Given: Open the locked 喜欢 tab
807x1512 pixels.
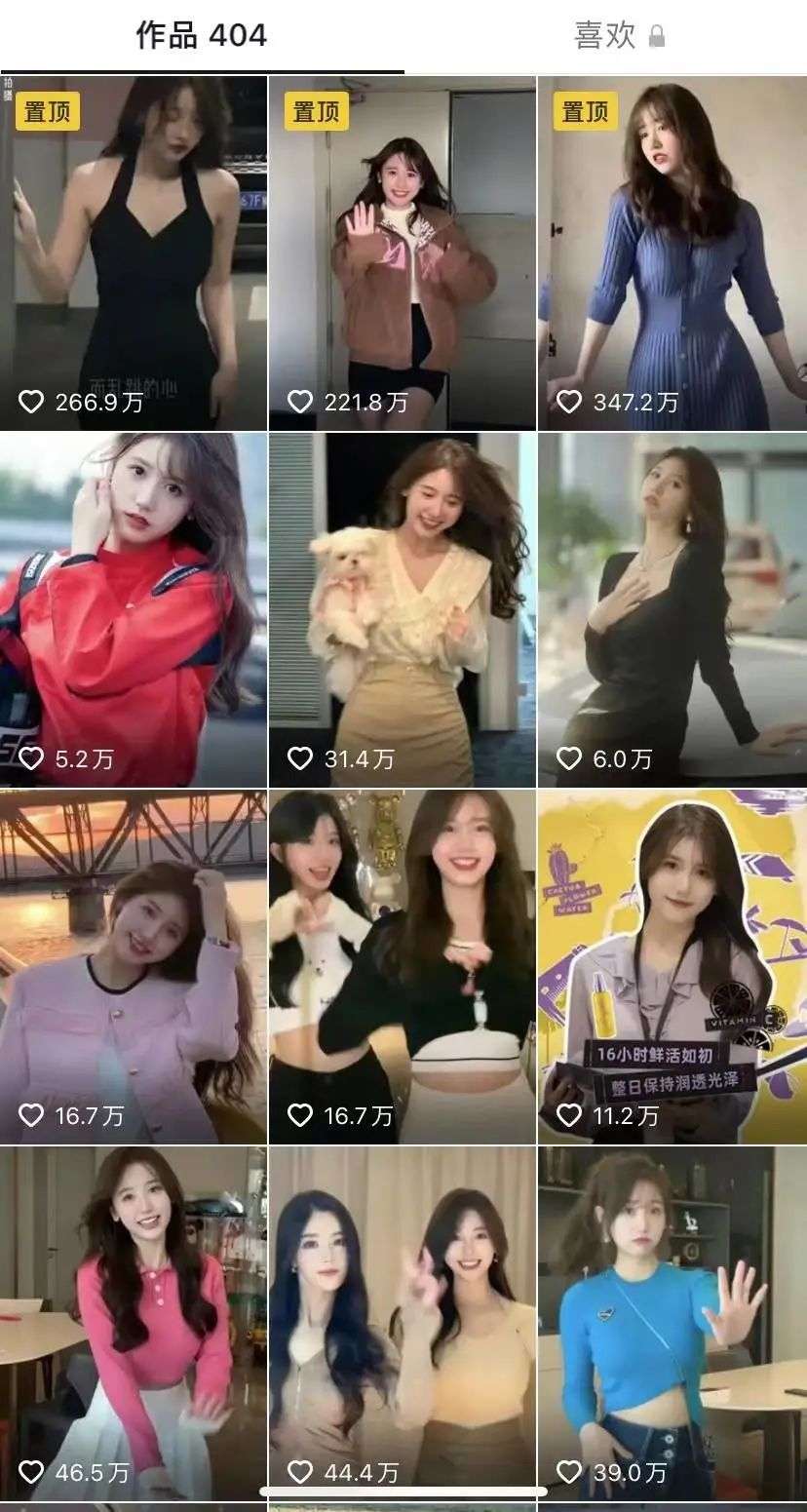Looking at the screenshot, I should point(619,36).
